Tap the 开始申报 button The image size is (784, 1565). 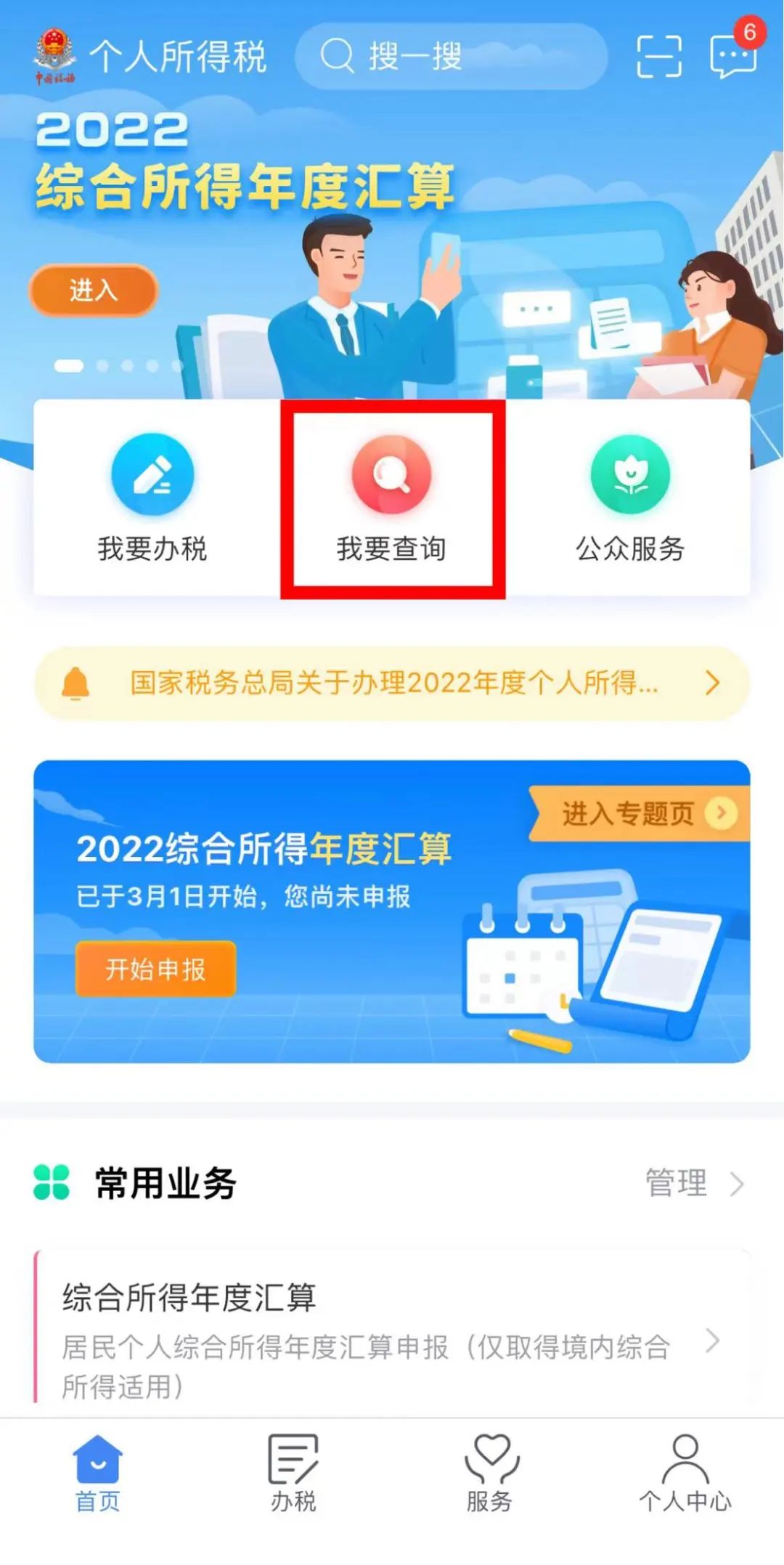coord(156,969)
